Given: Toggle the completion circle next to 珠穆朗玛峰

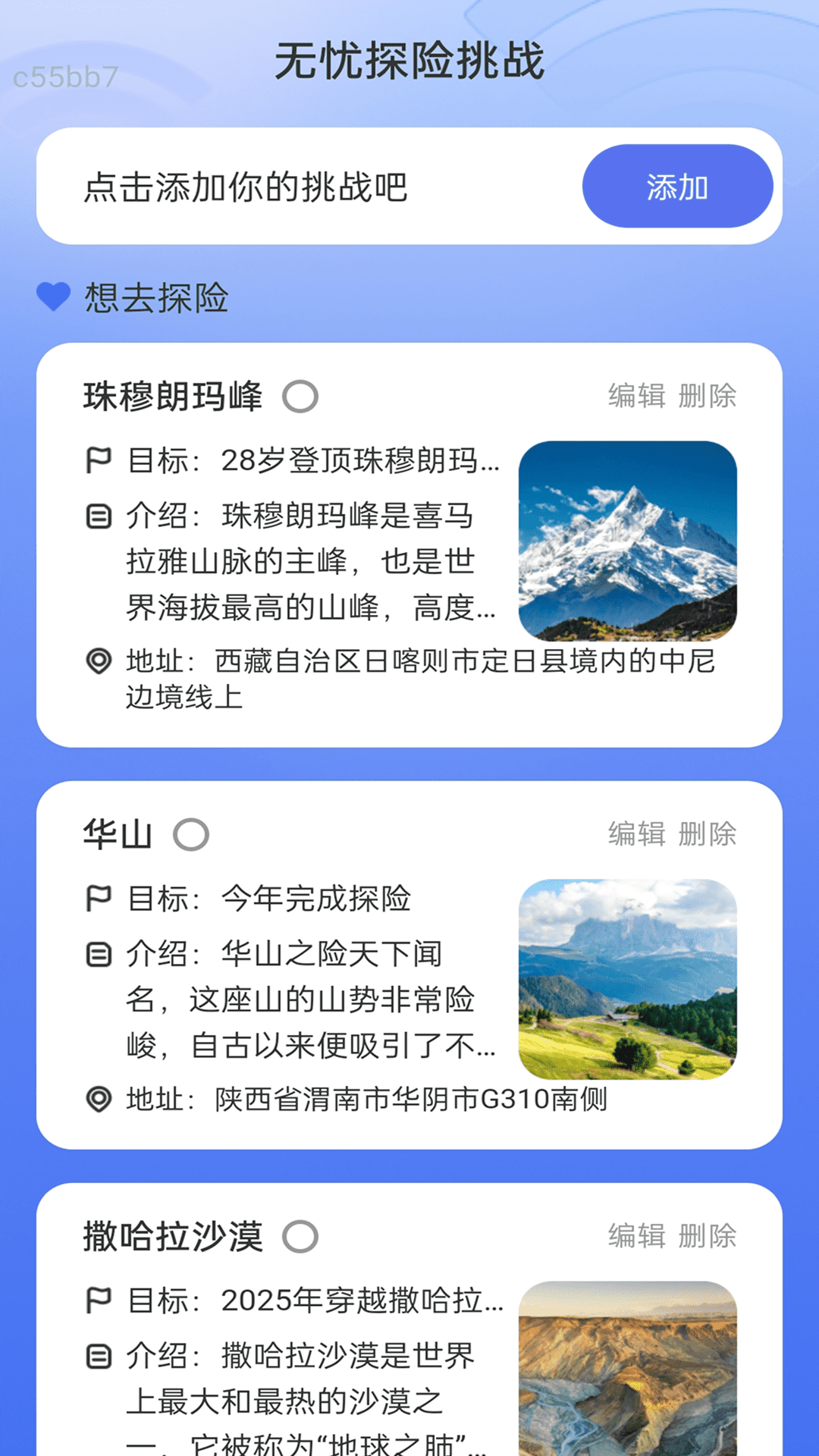Looking at the screenshot, I should pyautogui.click(x=301, y=396).
